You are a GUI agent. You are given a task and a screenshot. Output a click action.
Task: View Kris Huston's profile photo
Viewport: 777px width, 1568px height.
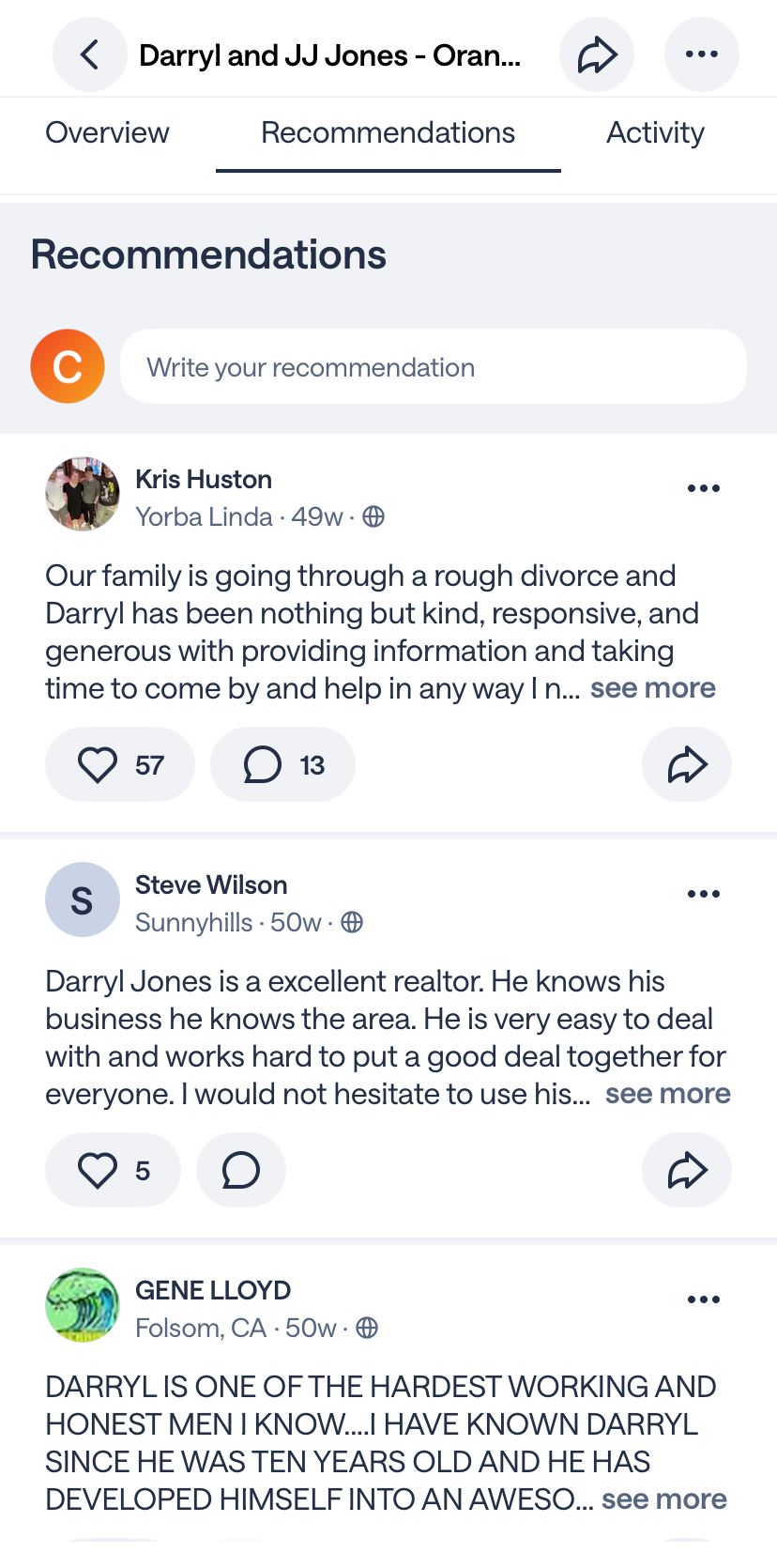tap(83, 494)
